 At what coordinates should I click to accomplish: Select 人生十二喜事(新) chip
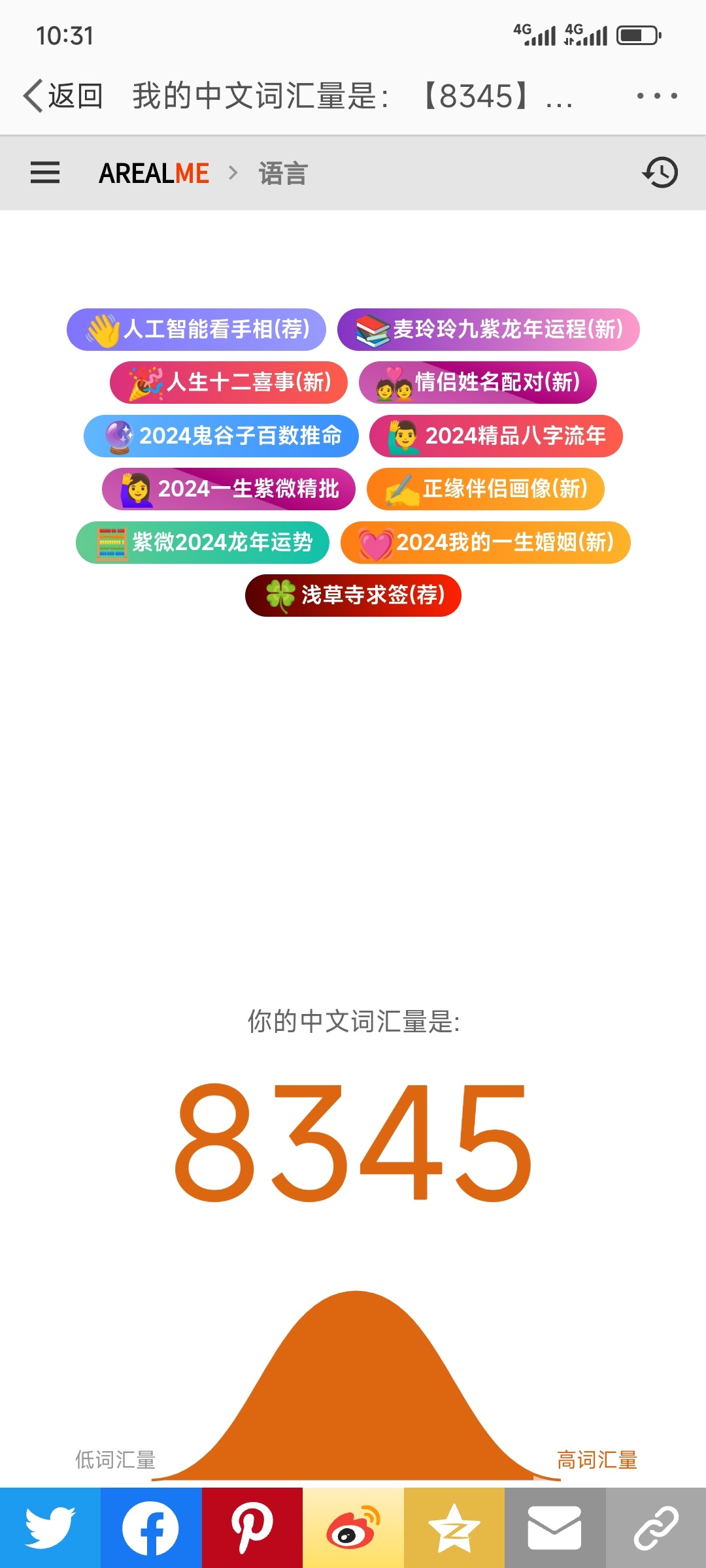[229, 382]
